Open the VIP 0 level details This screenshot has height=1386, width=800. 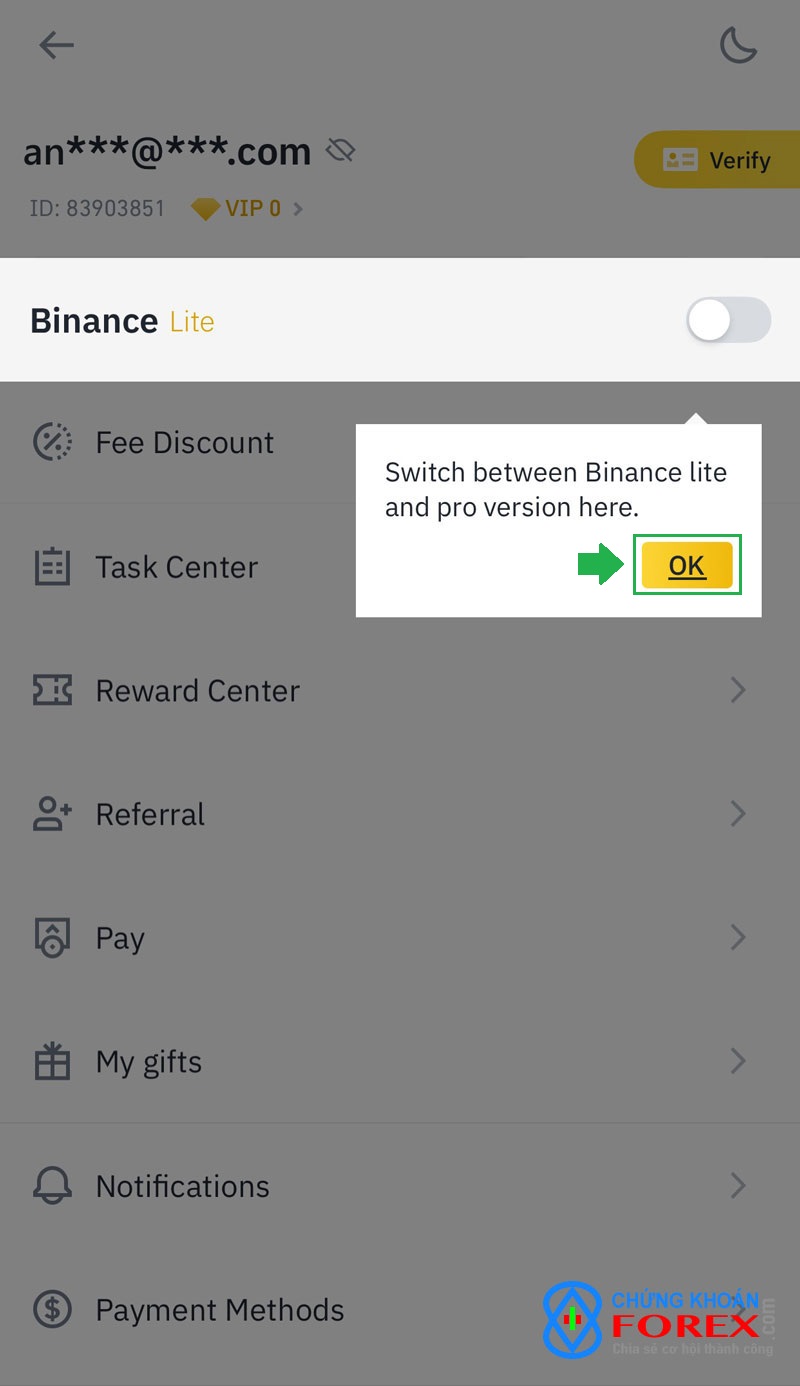(x=248, y=209)
